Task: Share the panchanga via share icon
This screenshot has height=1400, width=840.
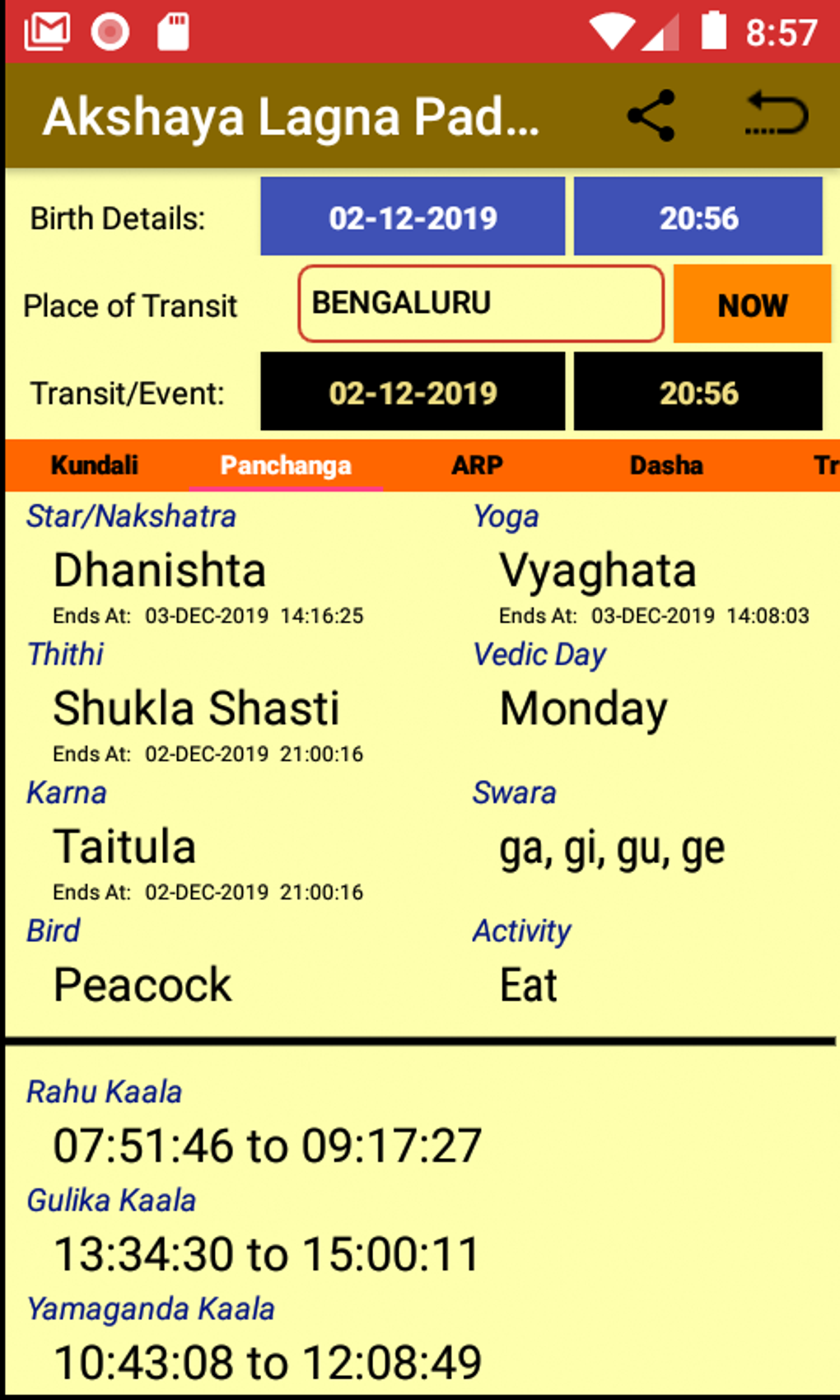Action: pyautogui.click(x=651, y=116)
